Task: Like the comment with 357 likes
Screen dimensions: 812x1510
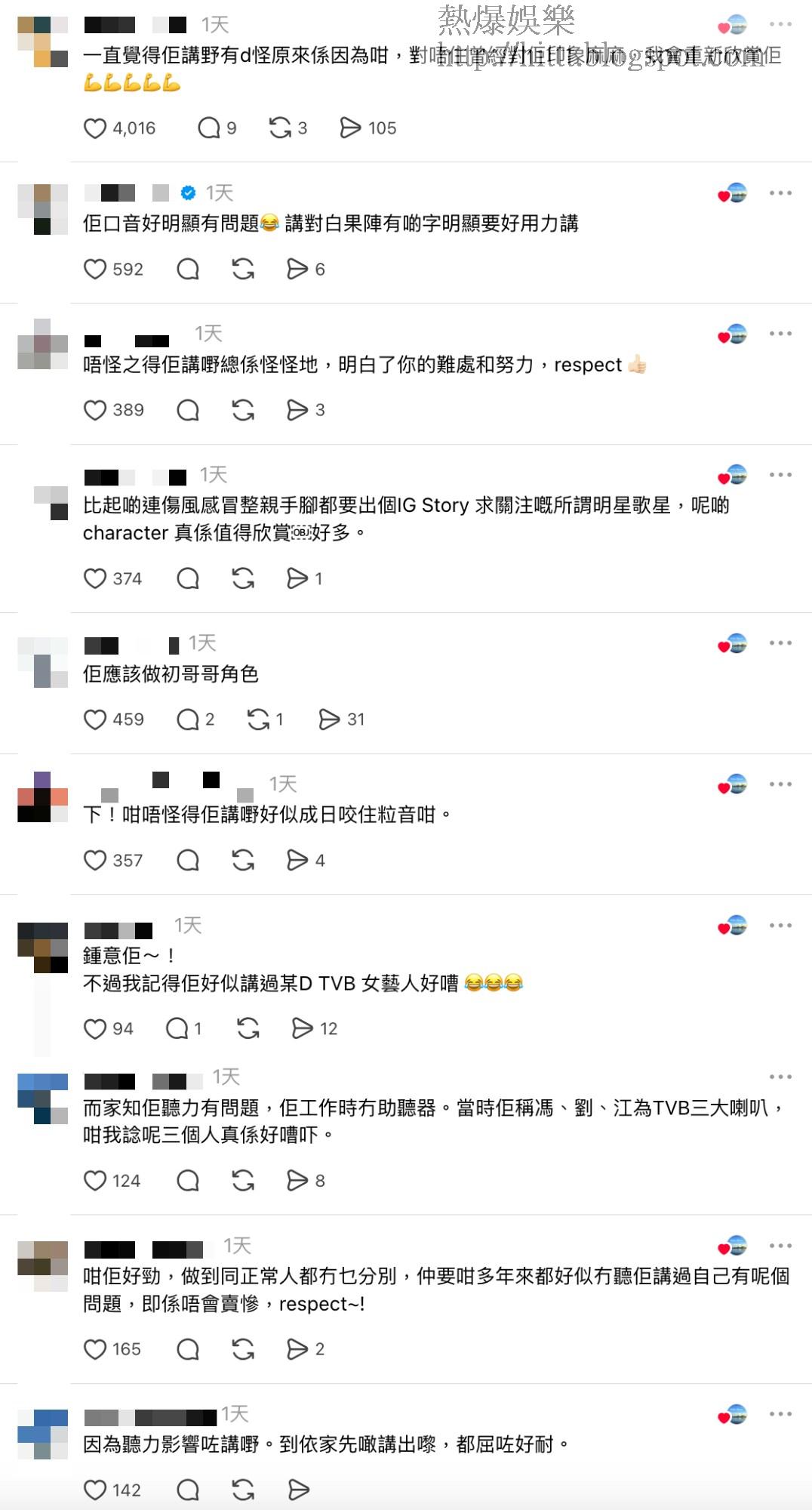Action: [95, 861]
